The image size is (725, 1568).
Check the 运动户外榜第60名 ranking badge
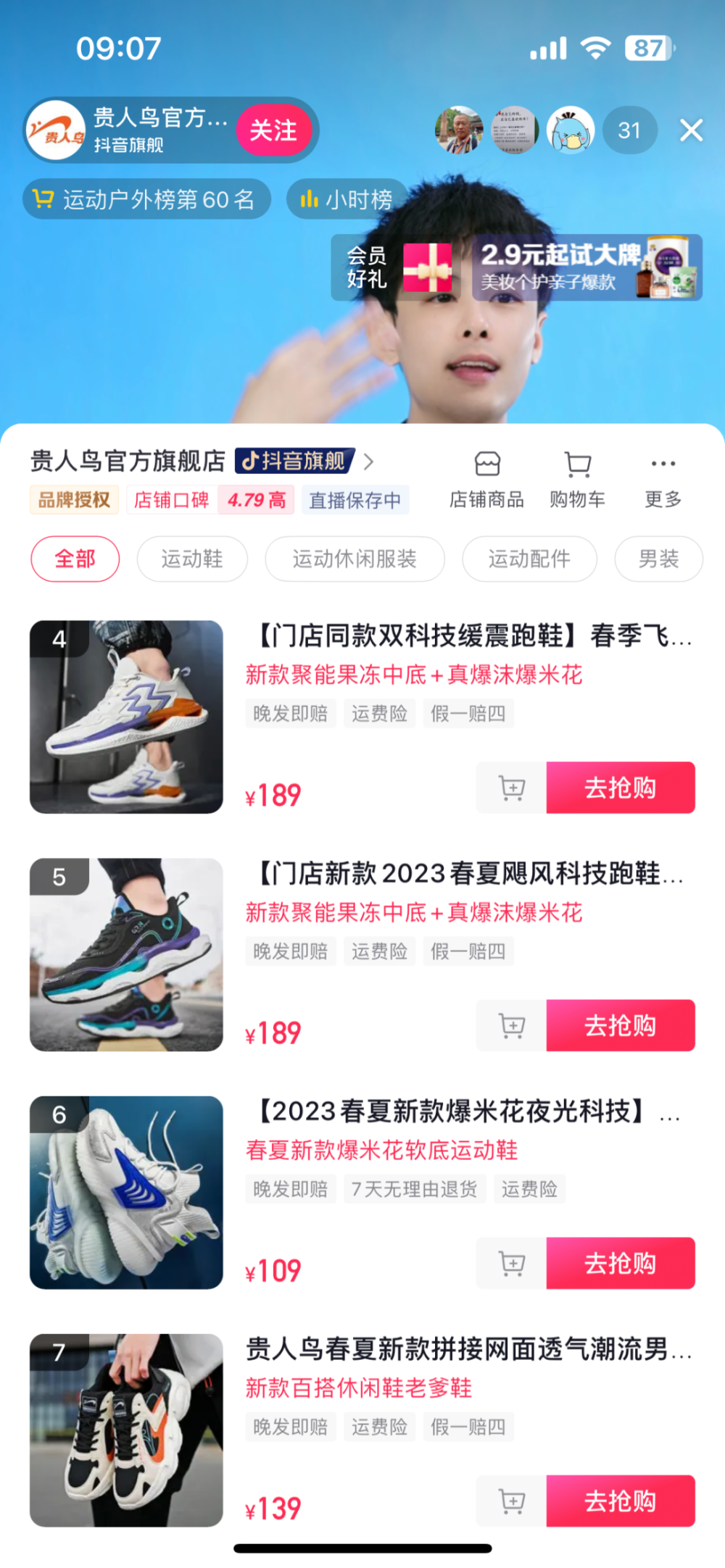click(147, 199)
